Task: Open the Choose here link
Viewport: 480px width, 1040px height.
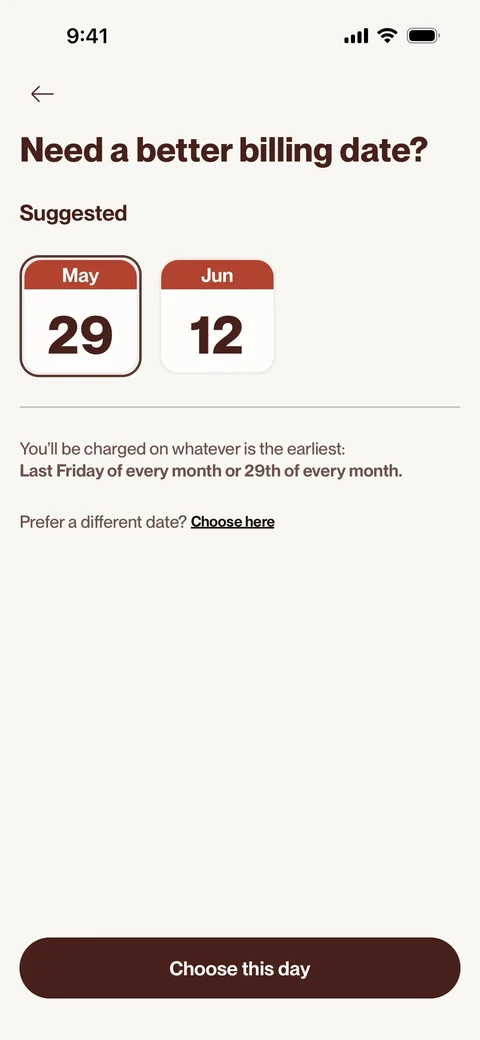Action: (233, 522)
